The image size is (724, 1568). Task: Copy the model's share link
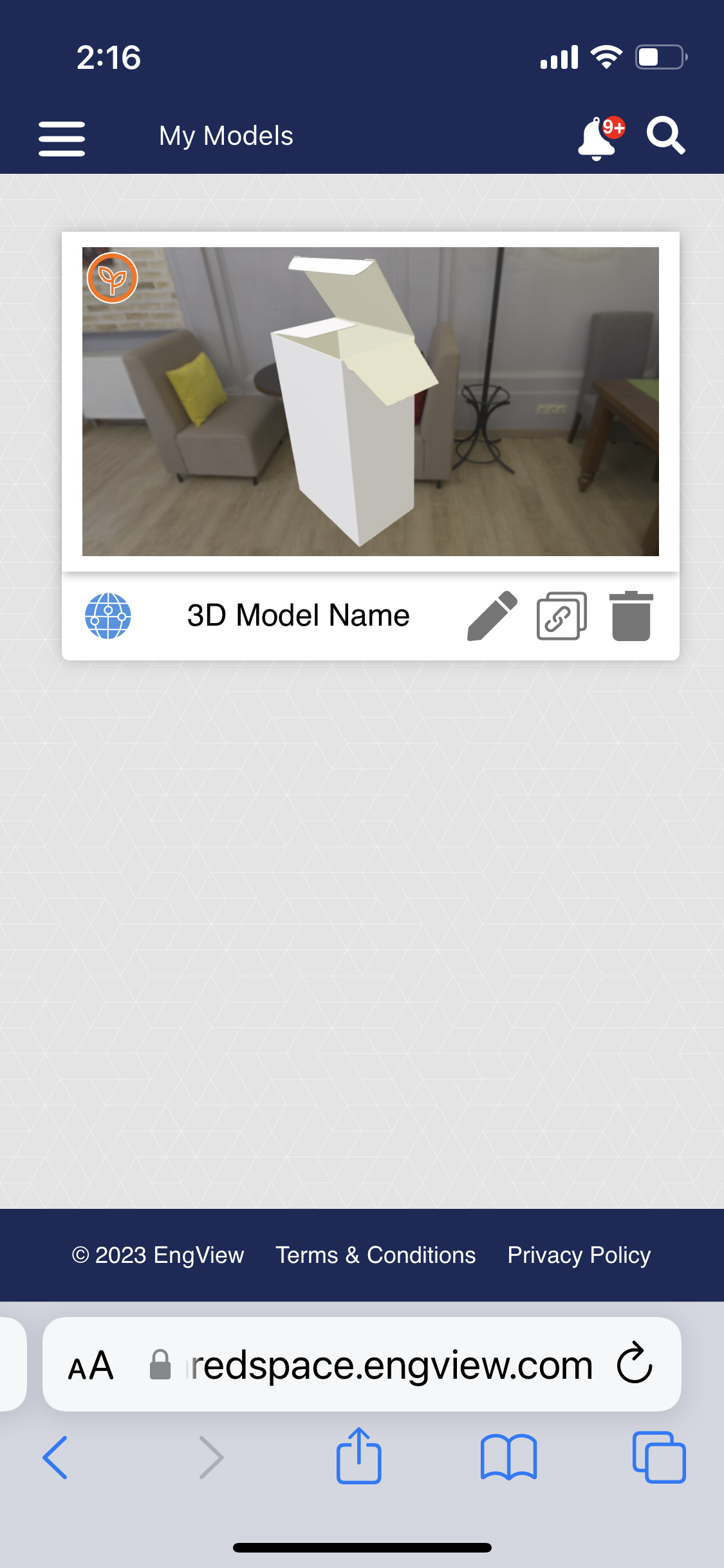(562, 616)
